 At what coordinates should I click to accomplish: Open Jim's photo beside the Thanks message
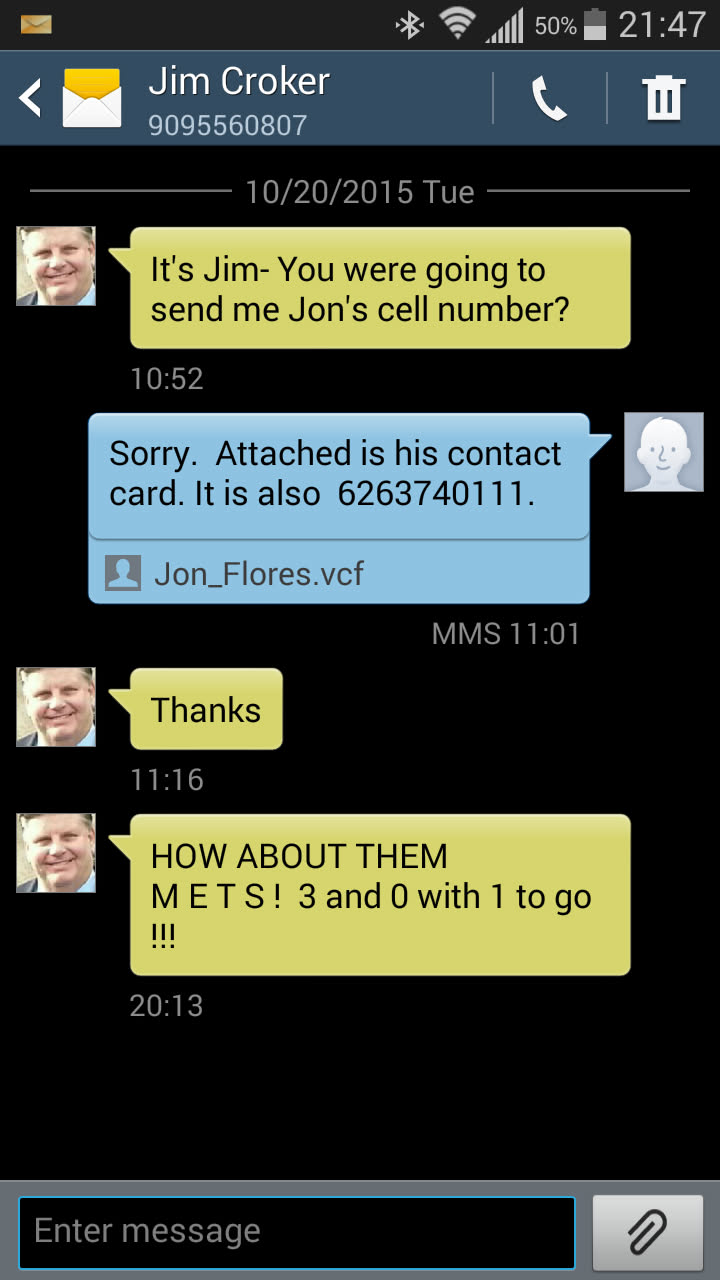point(56,707)
